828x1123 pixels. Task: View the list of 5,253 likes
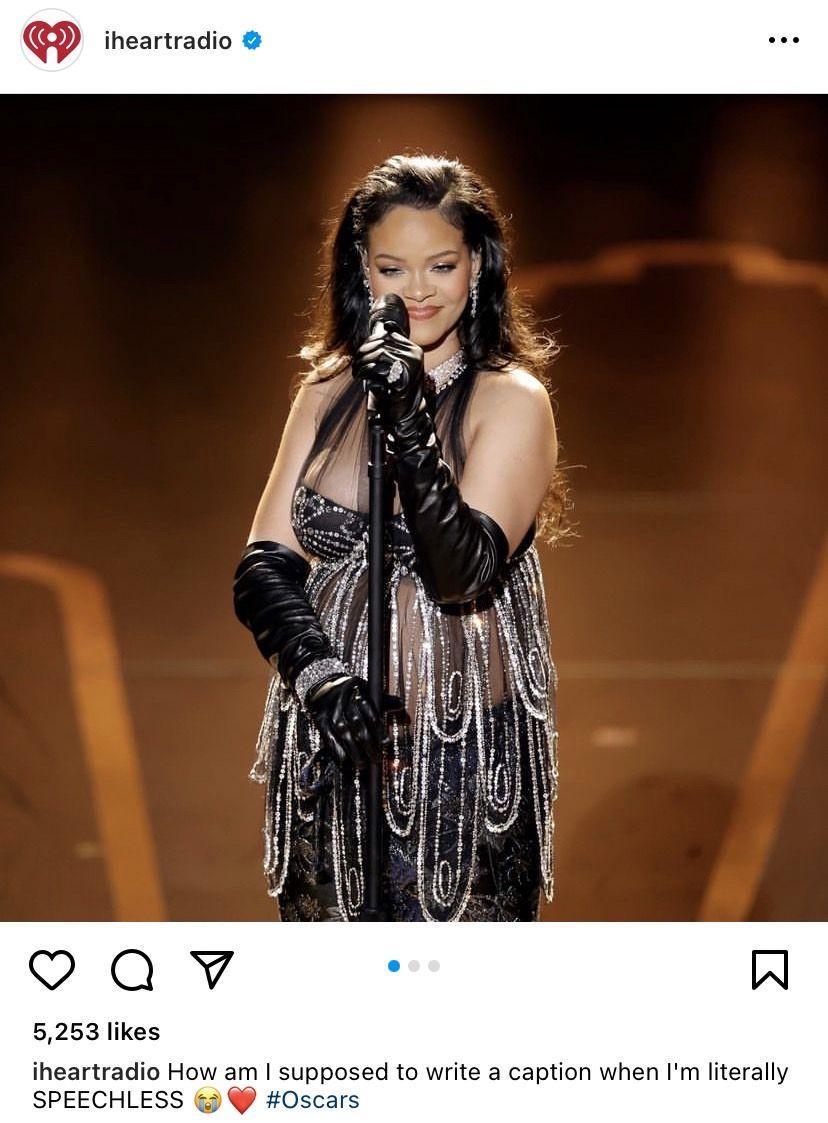coord(96,1031)
